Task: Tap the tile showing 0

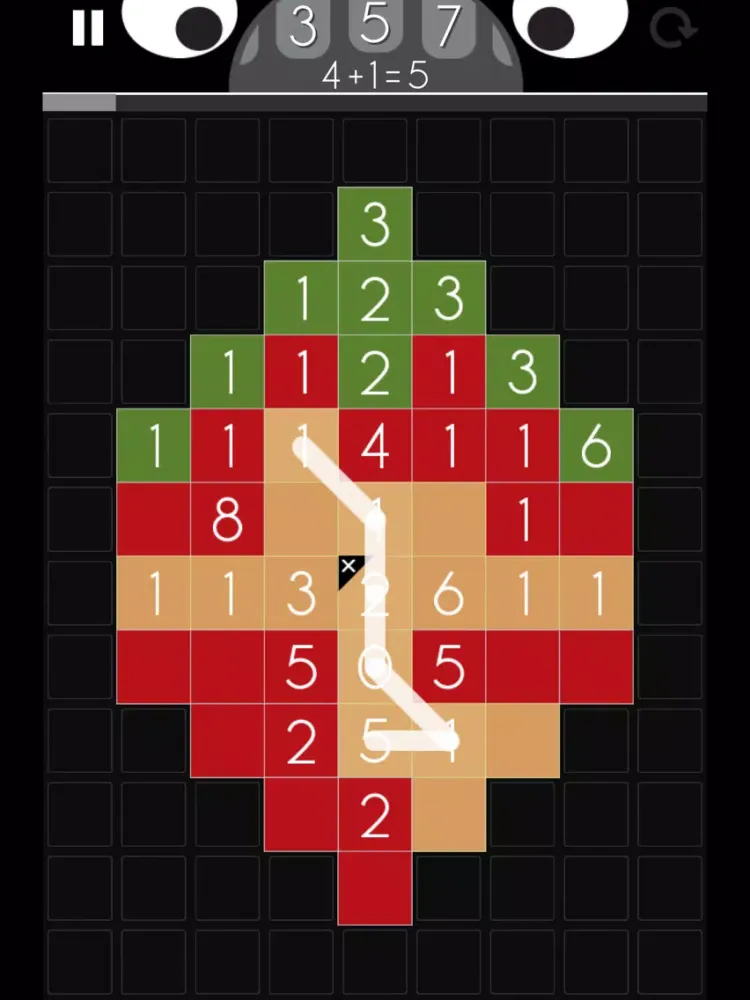Action: coord(375,668)
